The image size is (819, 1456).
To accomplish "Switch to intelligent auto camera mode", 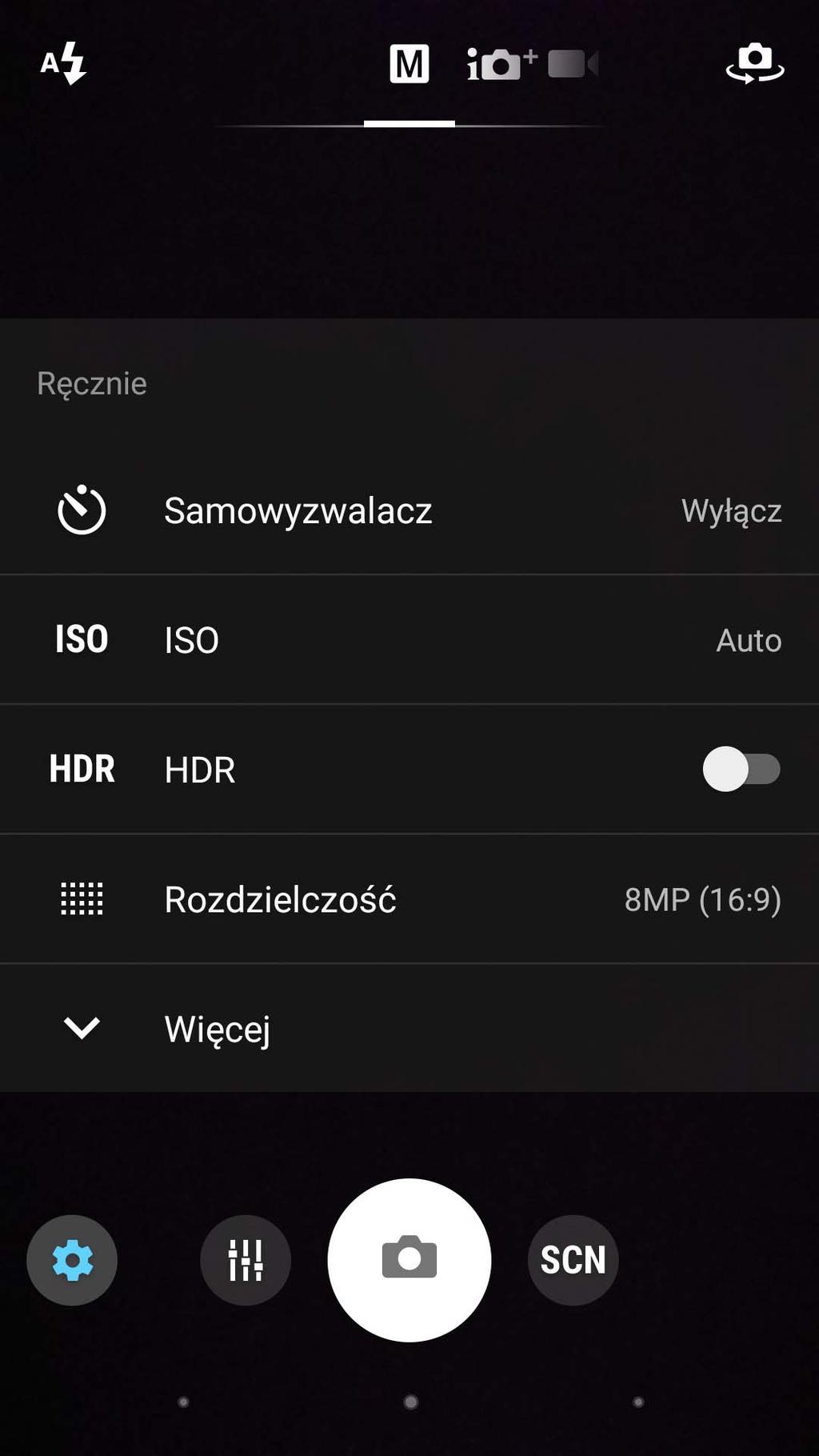I will 501,64.
